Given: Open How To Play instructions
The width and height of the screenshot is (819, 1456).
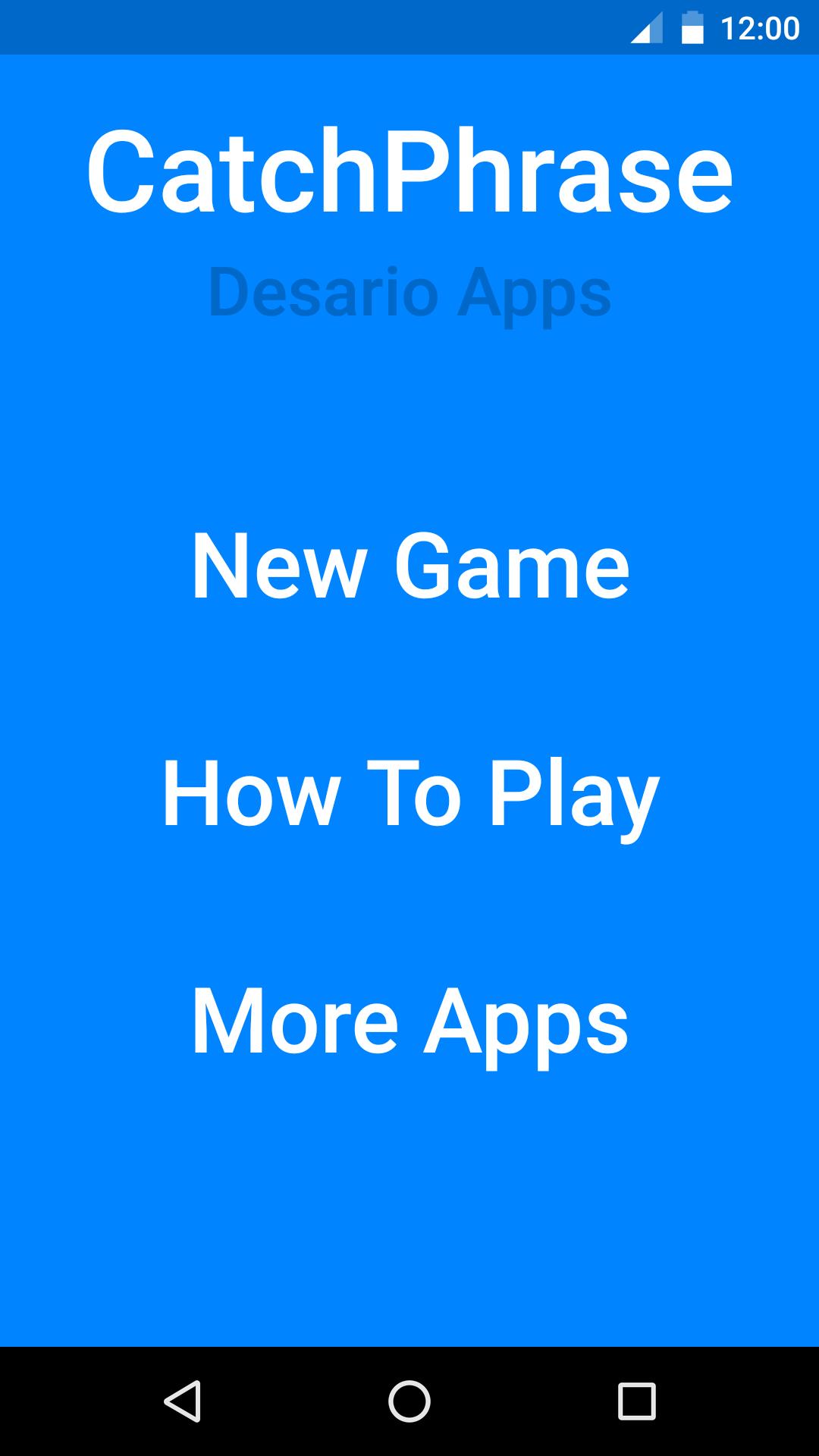Looking at the screenshot, I should coord(409,794).
